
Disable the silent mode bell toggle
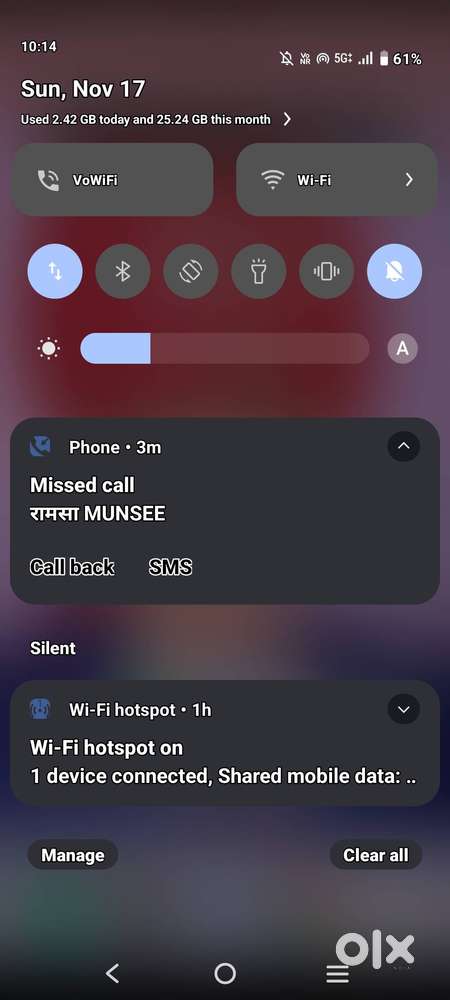[x=395, y=272]
